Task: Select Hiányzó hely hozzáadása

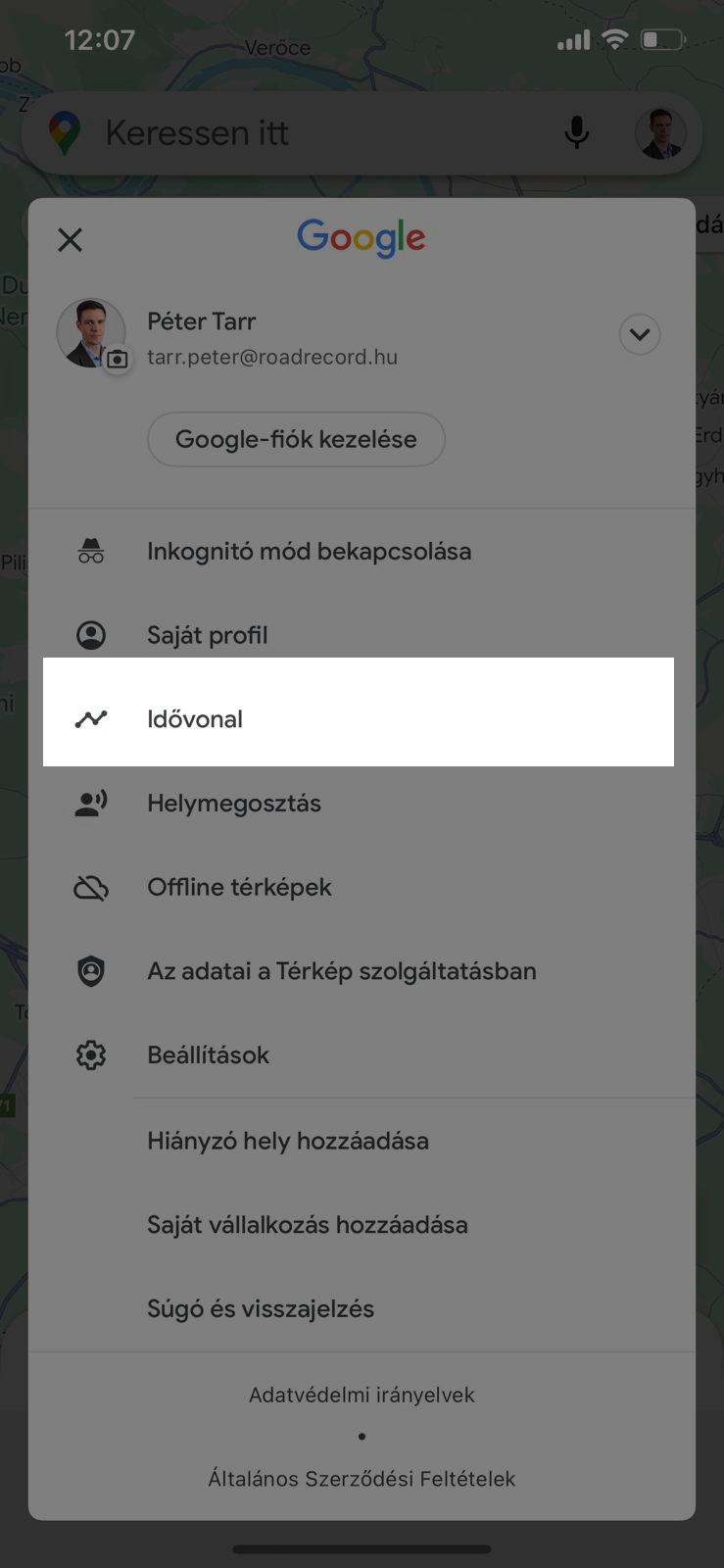Action: click(362, 1141)
